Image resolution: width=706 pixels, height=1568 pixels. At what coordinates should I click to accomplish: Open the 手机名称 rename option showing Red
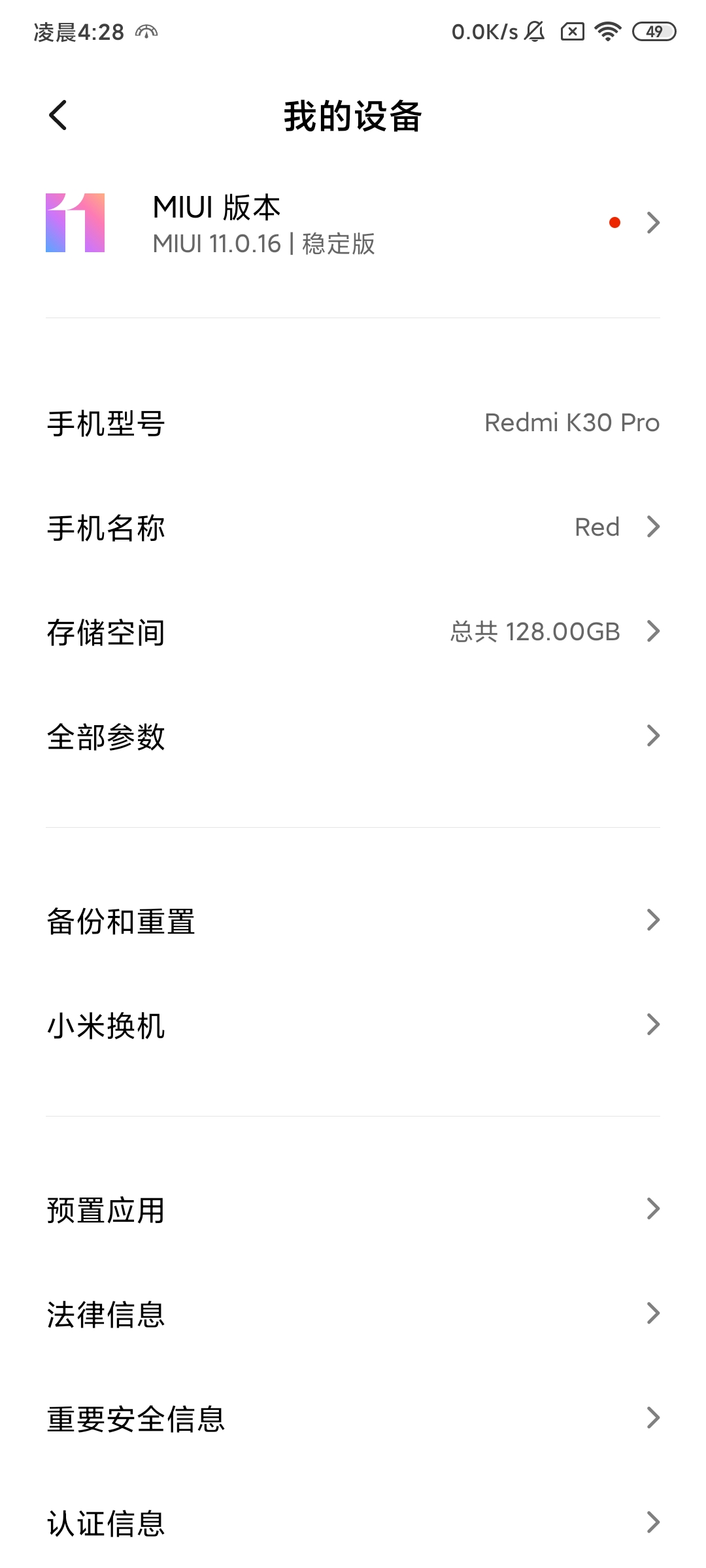pos(596,527)
